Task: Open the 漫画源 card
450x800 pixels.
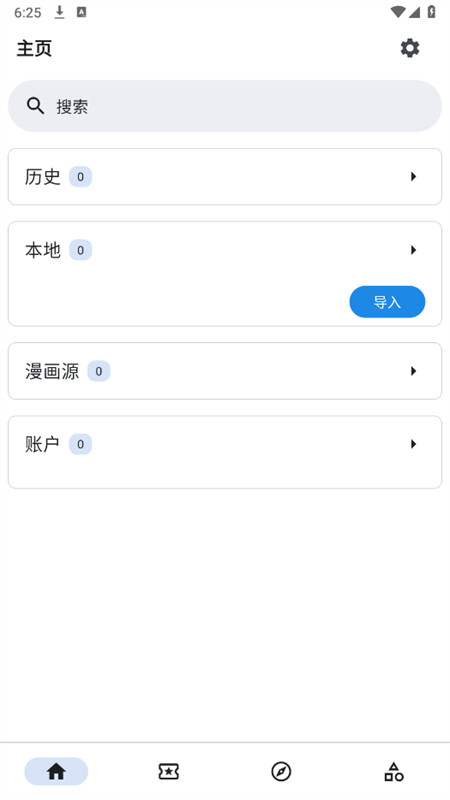Action: click(224, 371)
